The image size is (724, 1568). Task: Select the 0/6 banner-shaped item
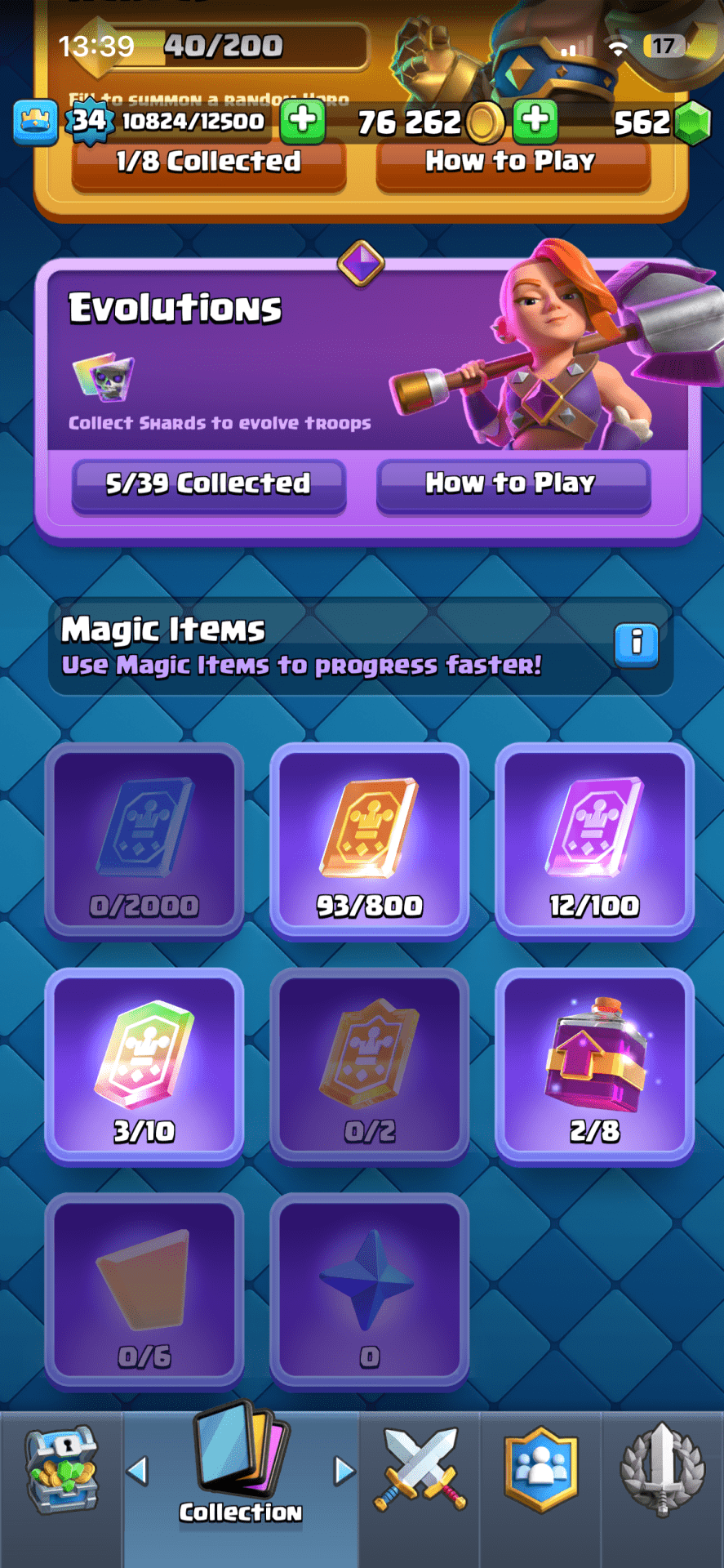tap(144, 1290)
